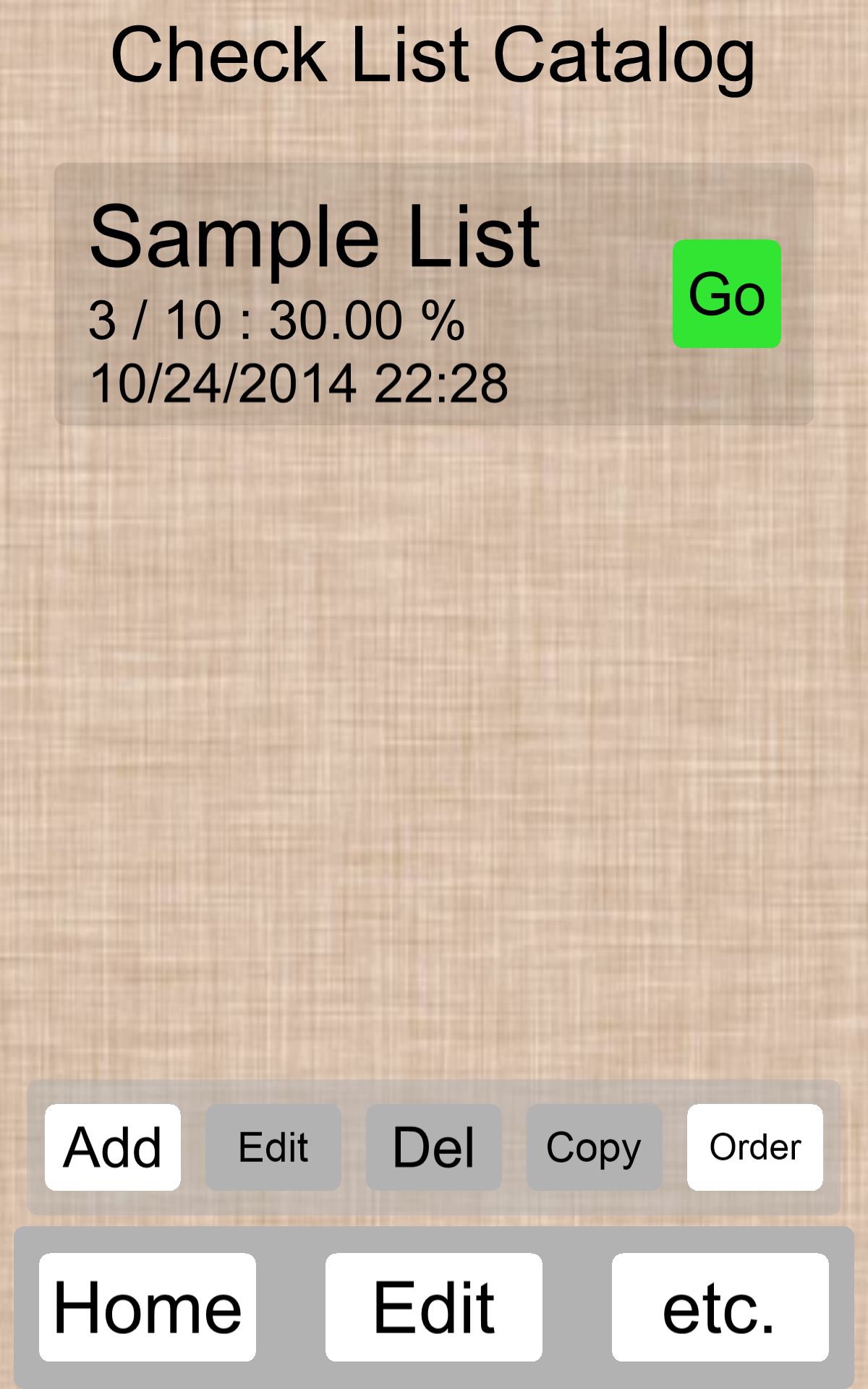
Task: Open the Order tool to rearrange lists
Action: click(754, 1147)
